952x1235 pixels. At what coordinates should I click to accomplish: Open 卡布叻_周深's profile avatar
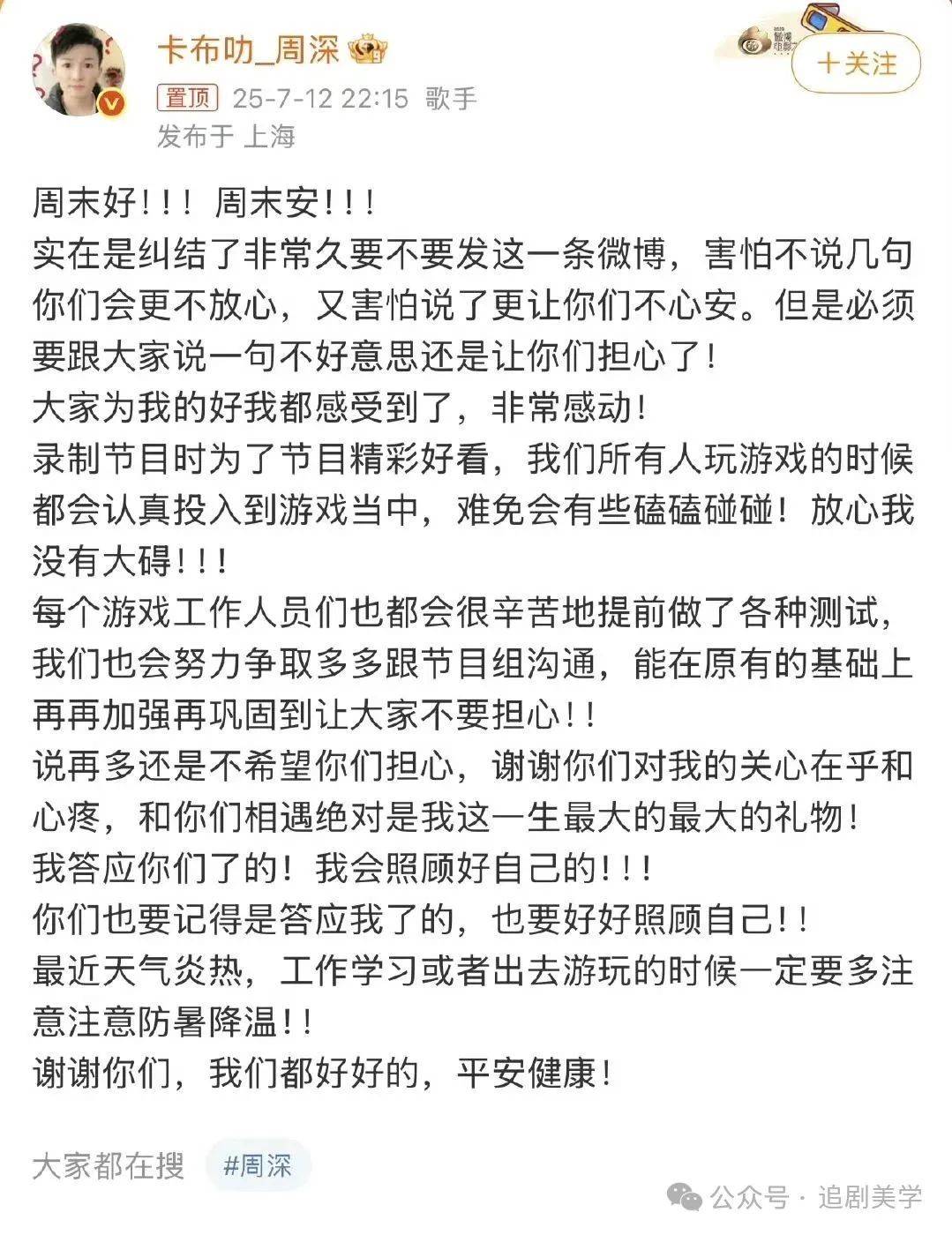point(79,72)
